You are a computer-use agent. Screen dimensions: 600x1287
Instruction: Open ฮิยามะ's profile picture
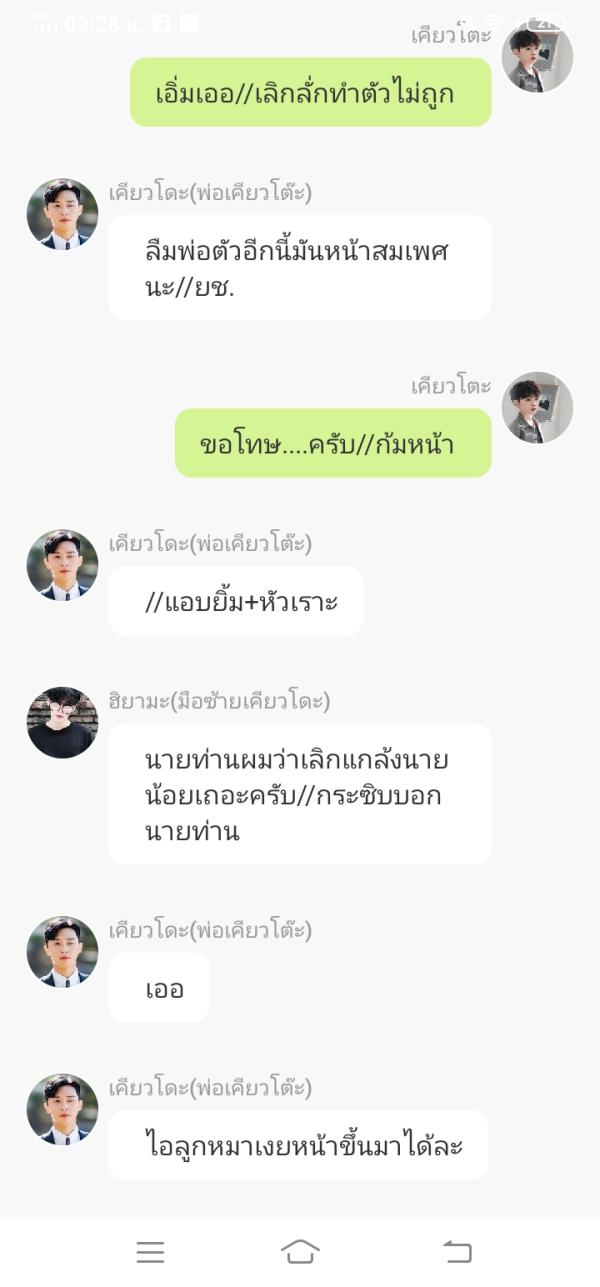62,722
